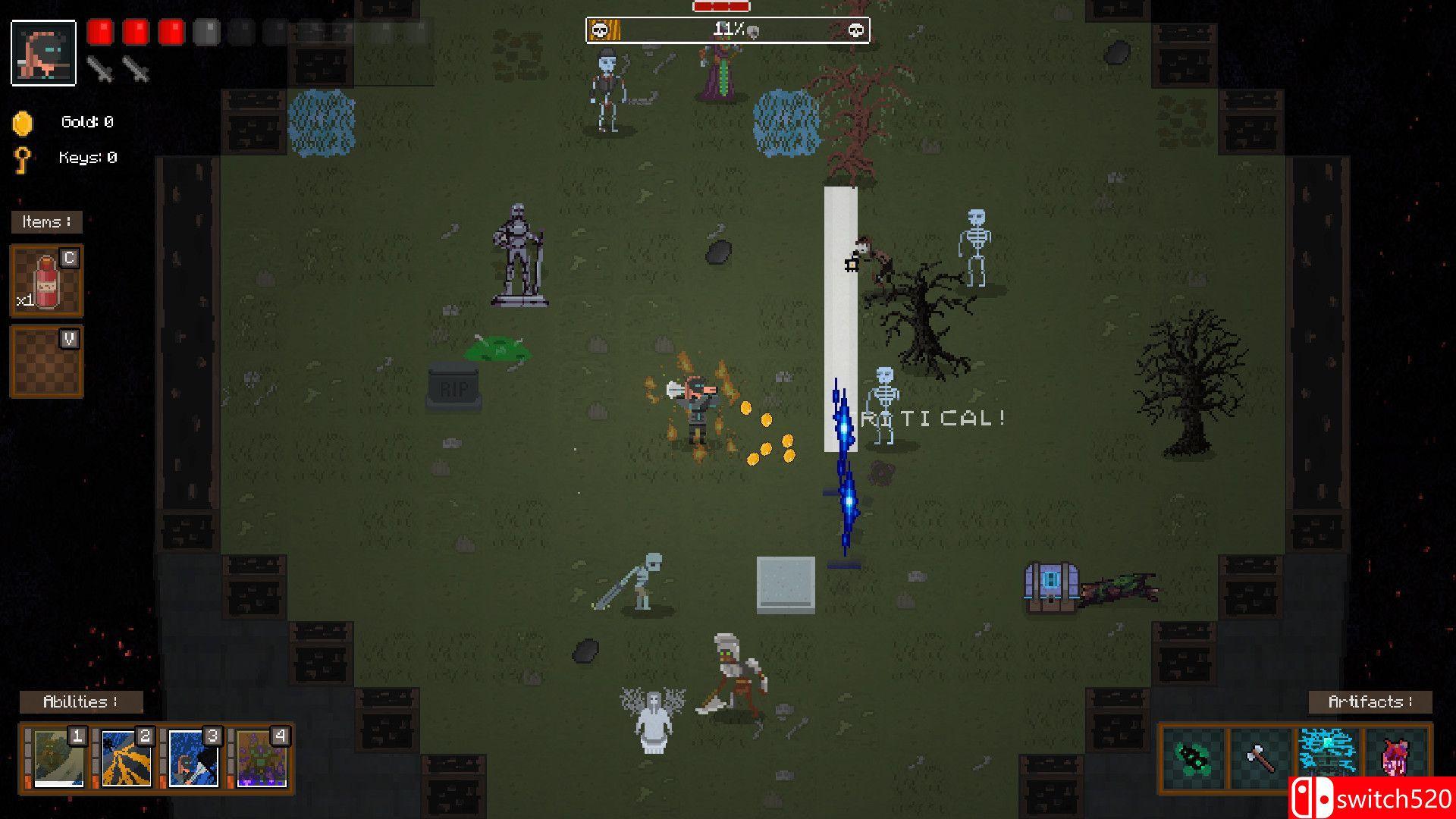Activate ability slot 4
Viewport: 1456px width, 819px height.
pyautogui.click(x=261, y=758)
